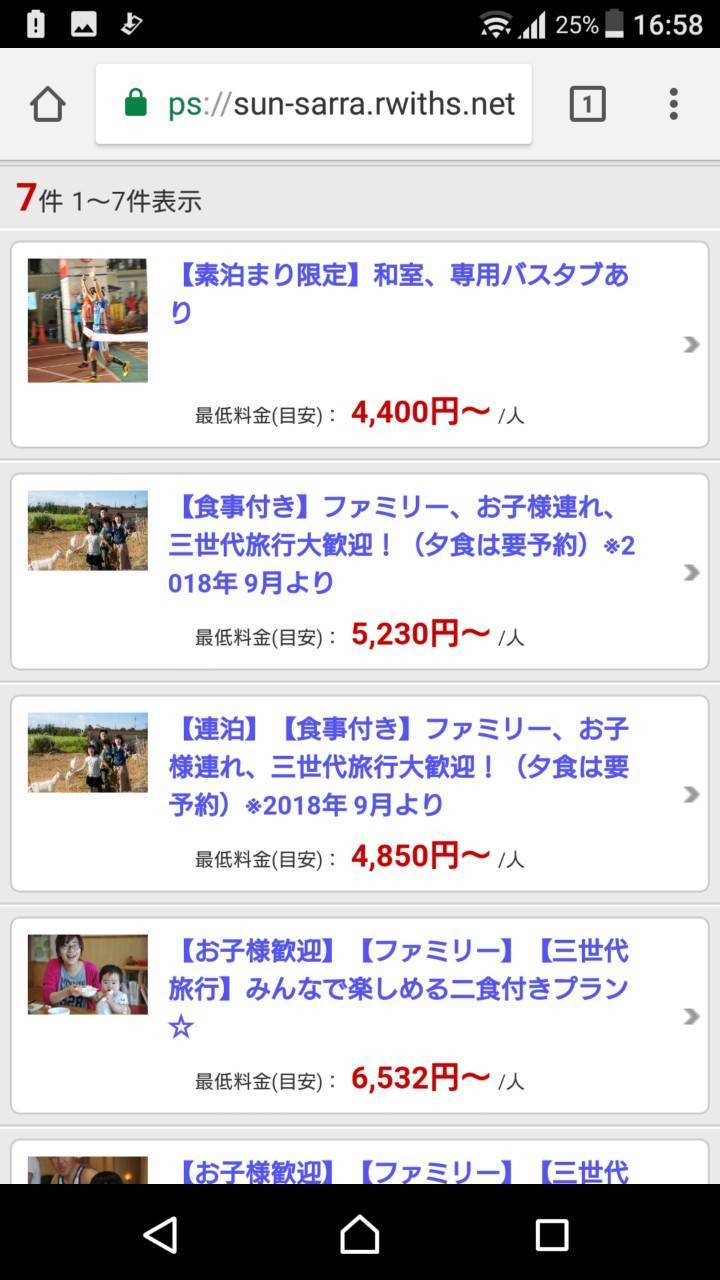Open the browser overflow menu
This screenshot has height=1280, width=720.
tap(674, 104)
